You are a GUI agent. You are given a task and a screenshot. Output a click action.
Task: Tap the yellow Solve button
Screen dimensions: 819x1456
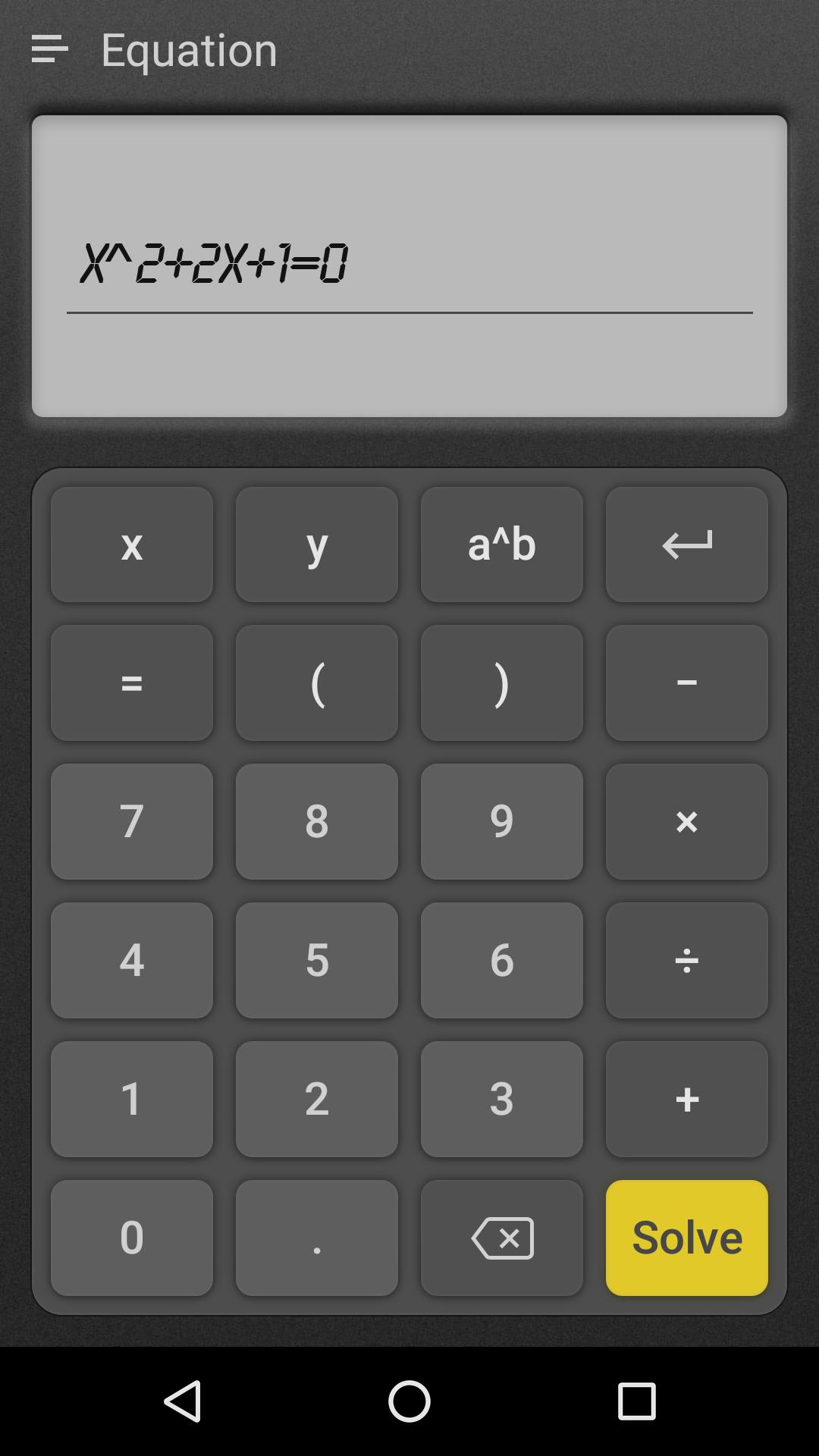686,1237
